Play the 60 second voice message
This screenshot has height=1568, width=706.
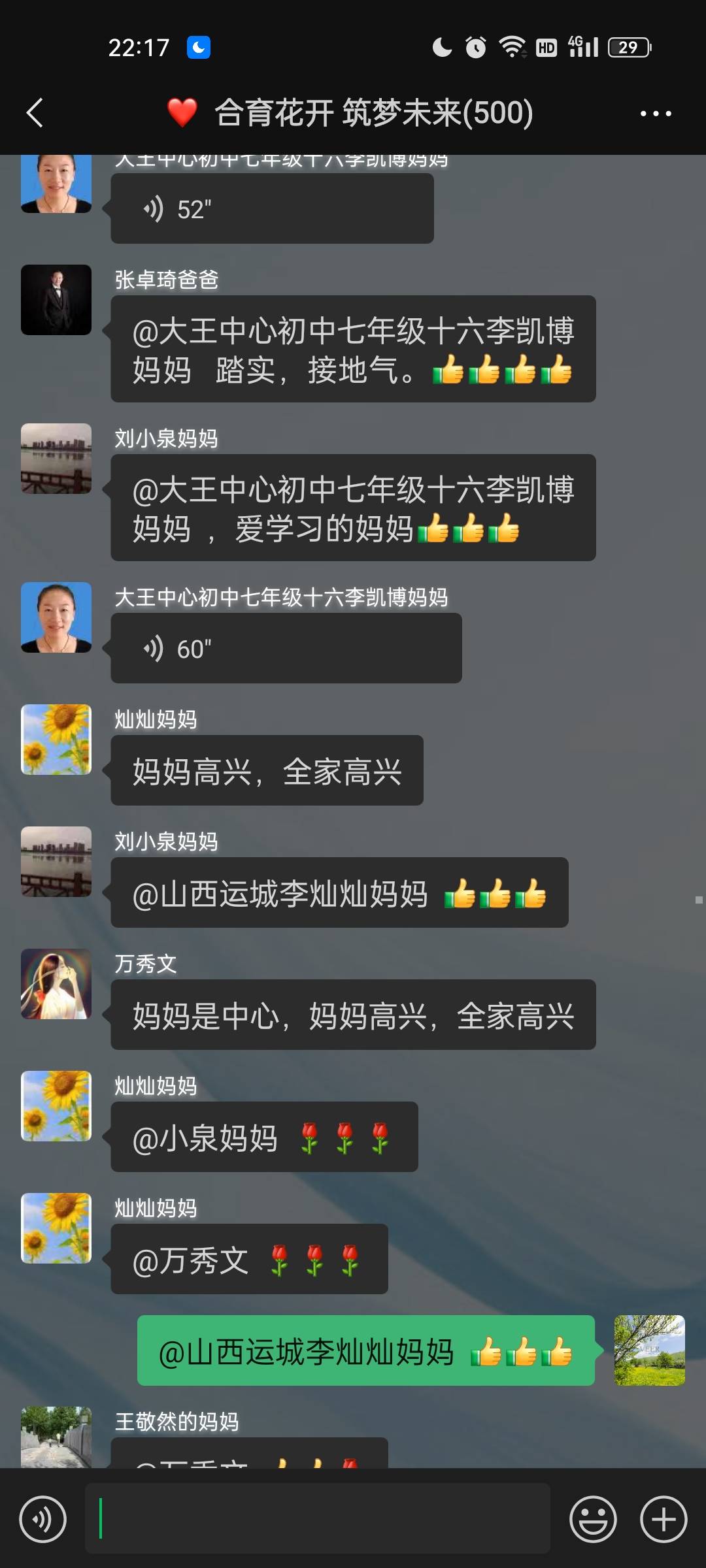pyautogui.click(x=286, y=648)
